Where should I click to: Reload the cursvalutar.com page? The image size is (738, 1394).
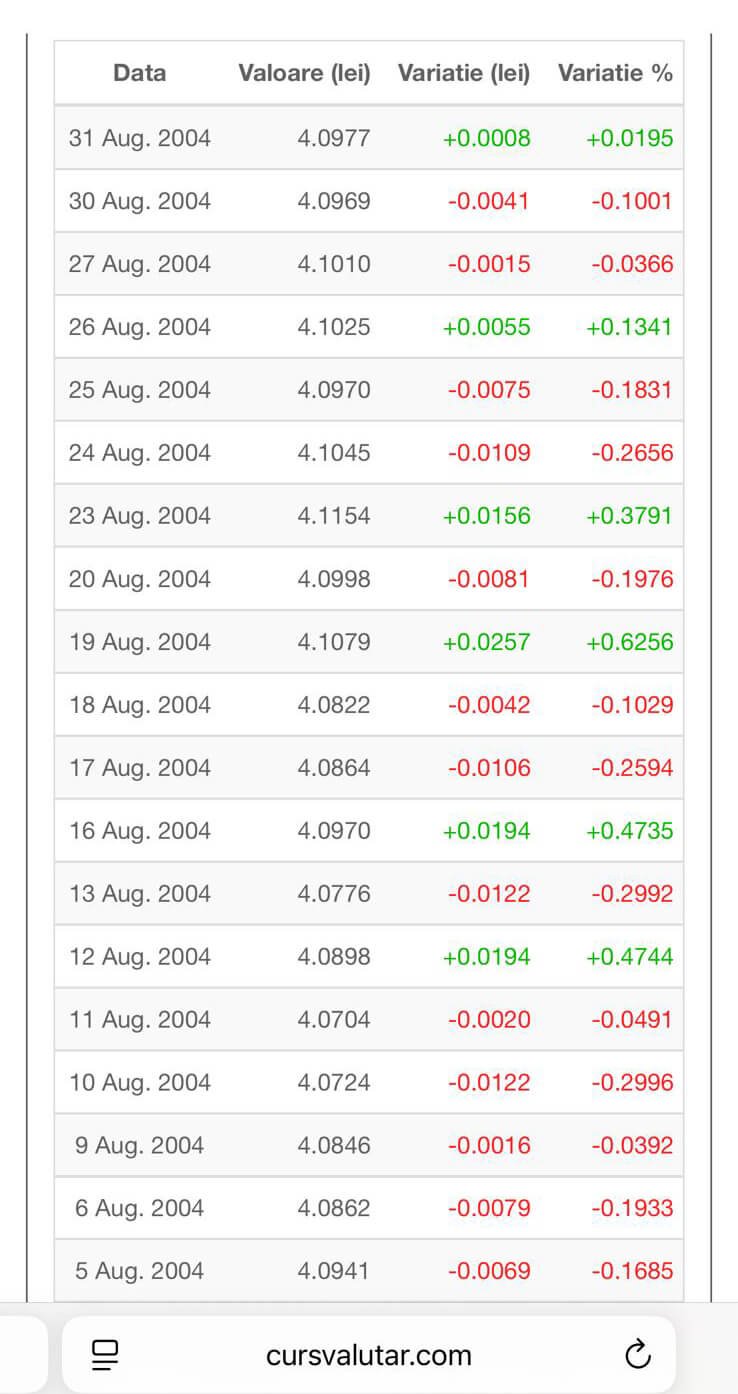click(637, 1355)
